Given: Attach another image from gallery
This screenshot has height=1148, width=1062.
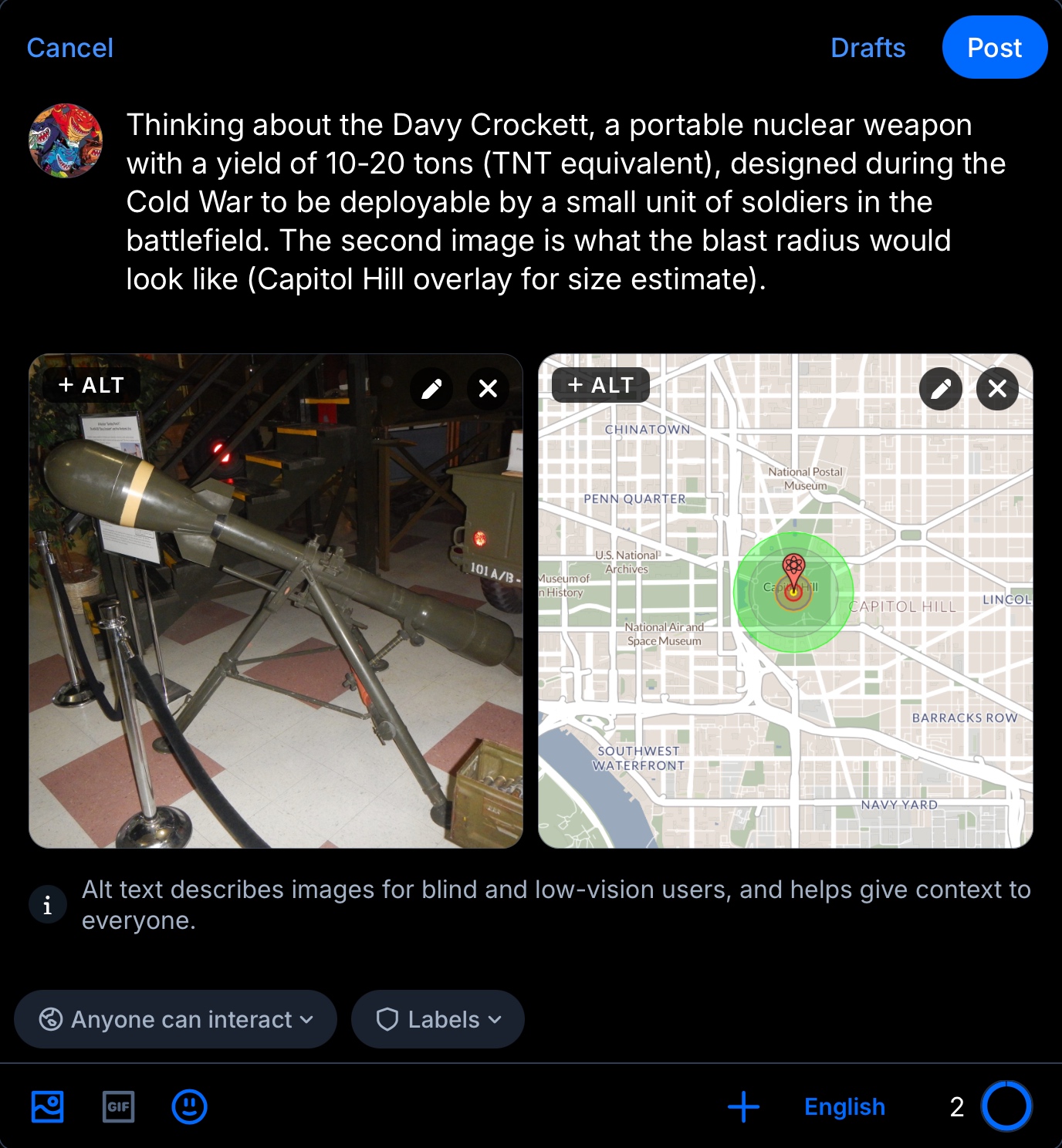Looking at the screenshot, I should tap(48, 1107).
